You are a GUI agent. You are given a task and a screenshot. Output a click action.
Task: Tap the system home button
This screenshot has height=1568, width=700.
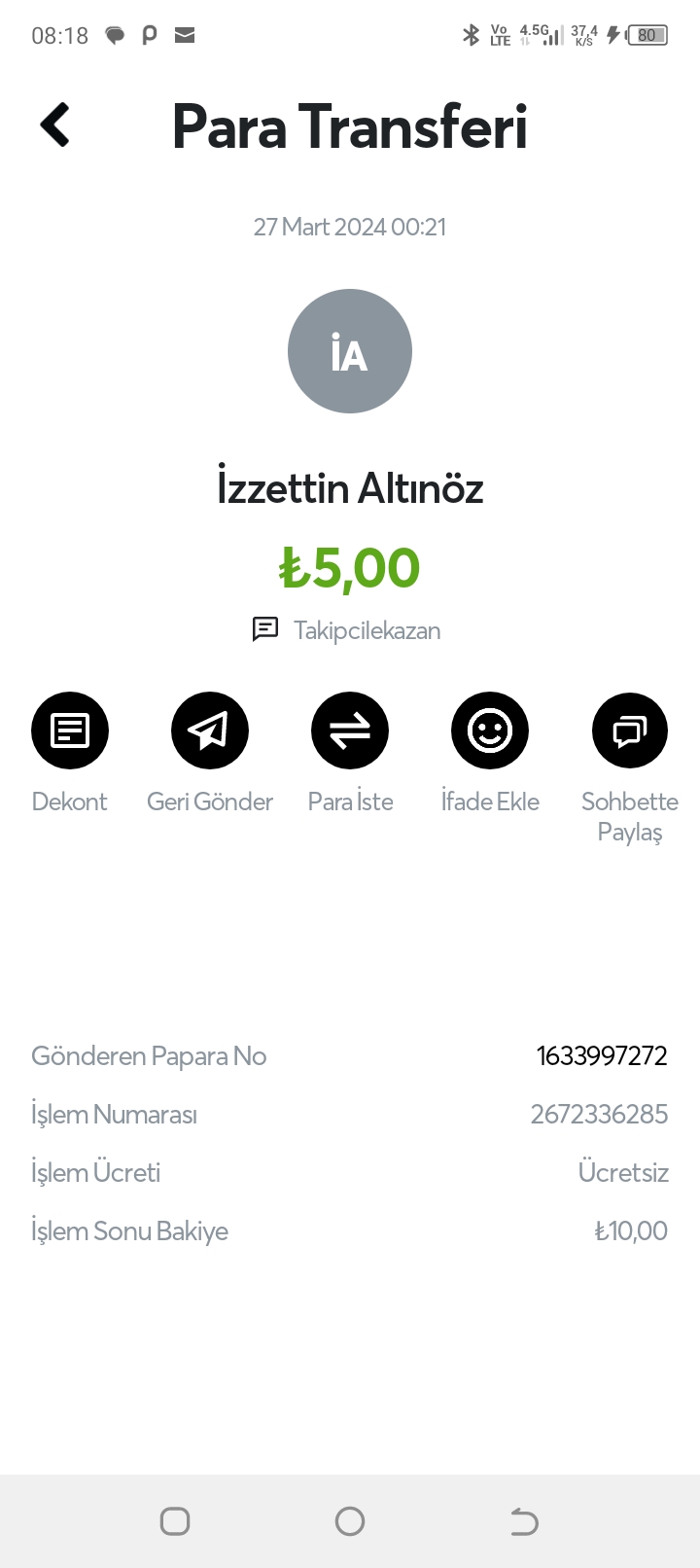coord(350,1521)
